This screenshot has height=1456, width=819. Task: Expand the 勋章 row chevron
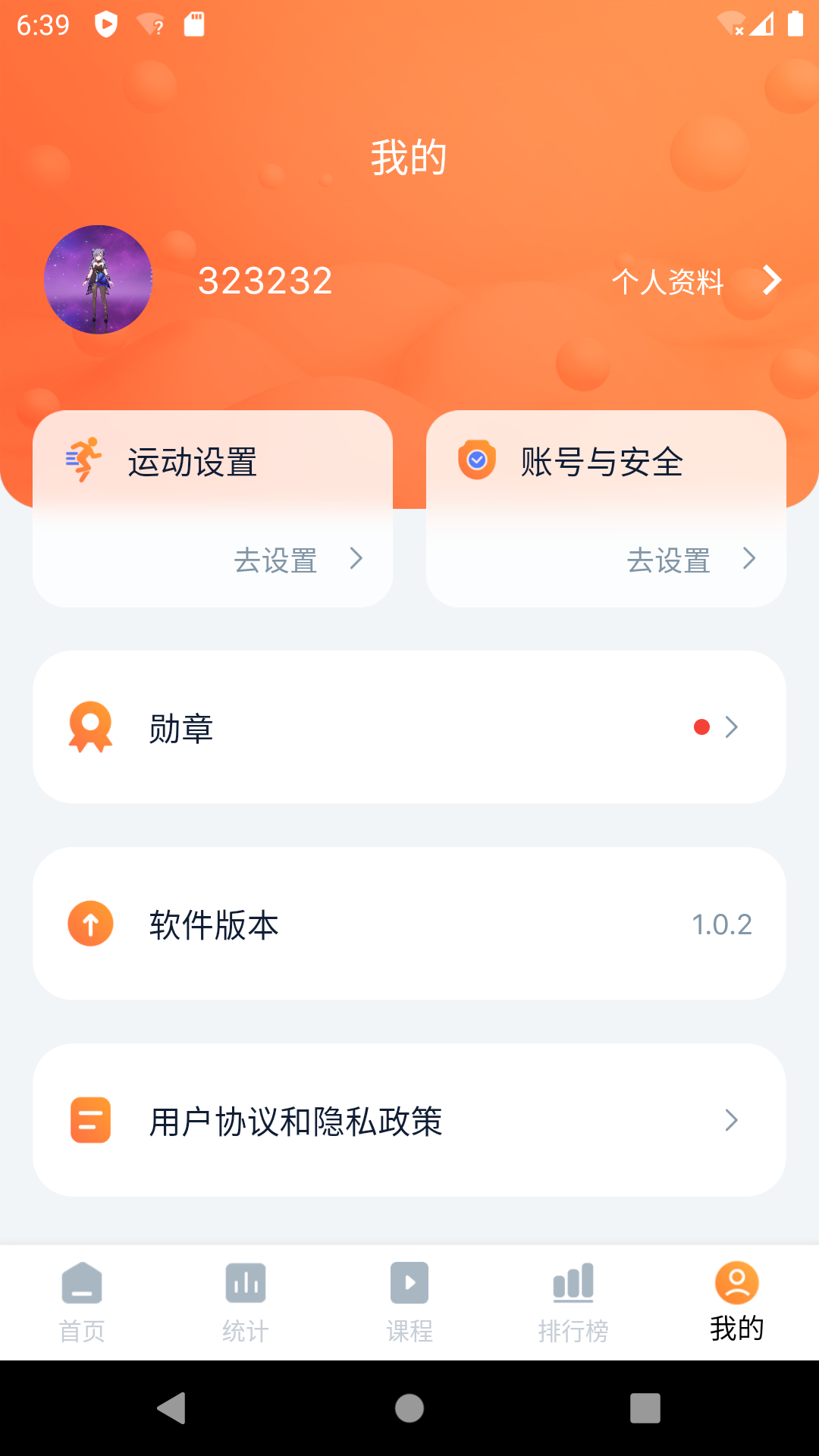(733, 726)
